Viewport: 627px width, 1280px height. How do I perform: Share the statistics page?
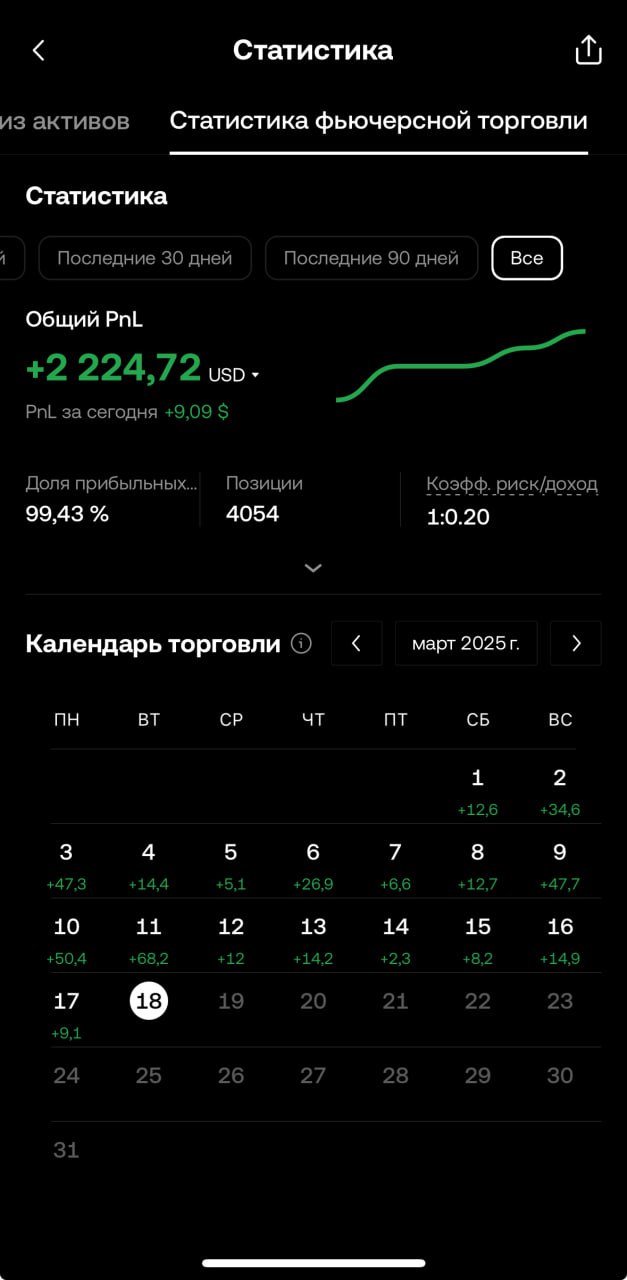pyautogui.click(x=589, y=50)
